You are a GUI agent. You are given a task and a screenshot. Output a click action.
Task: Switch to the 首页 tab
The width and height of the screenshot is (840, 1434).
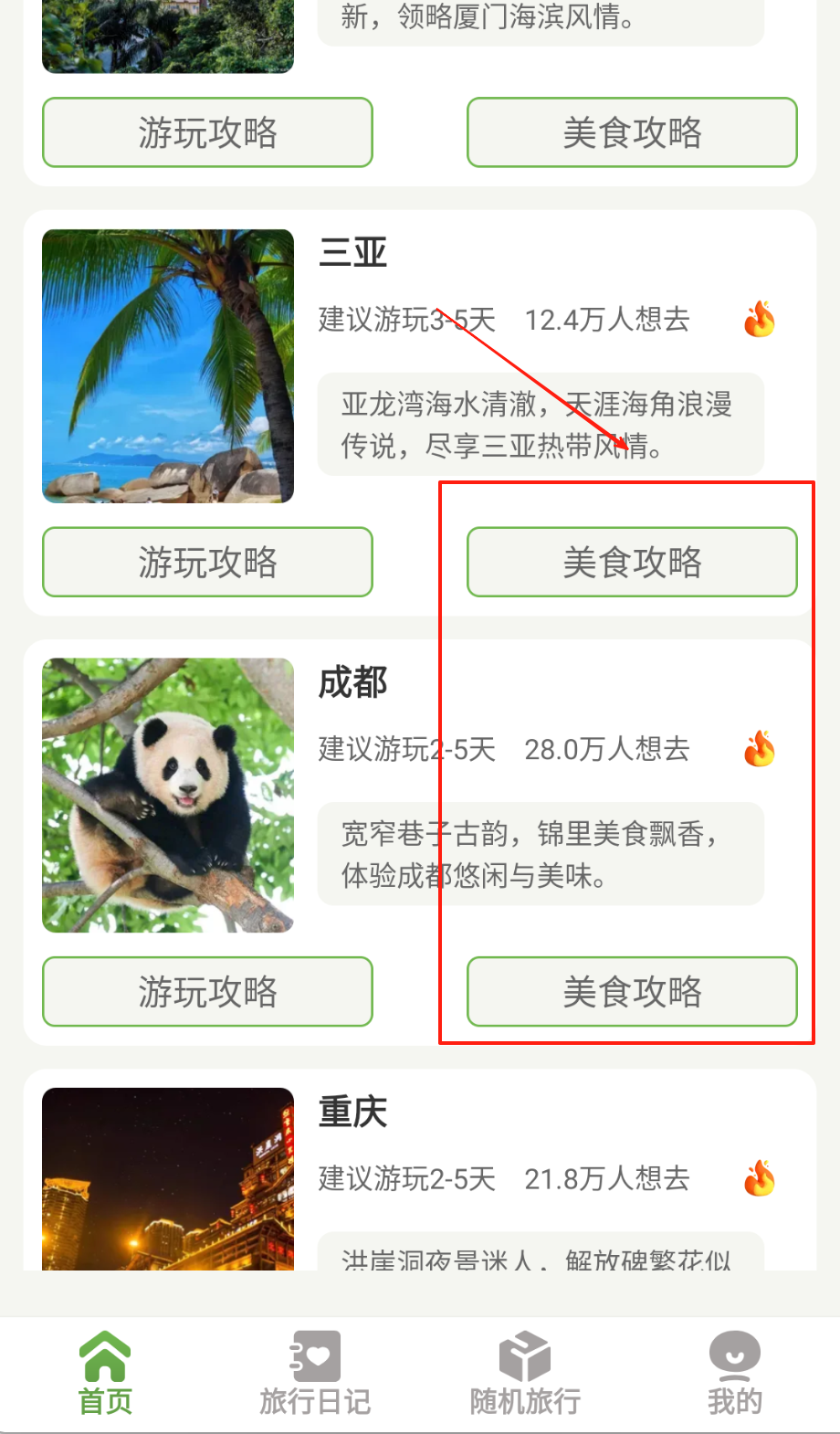pyautogui.click(x=105, y=1373)
